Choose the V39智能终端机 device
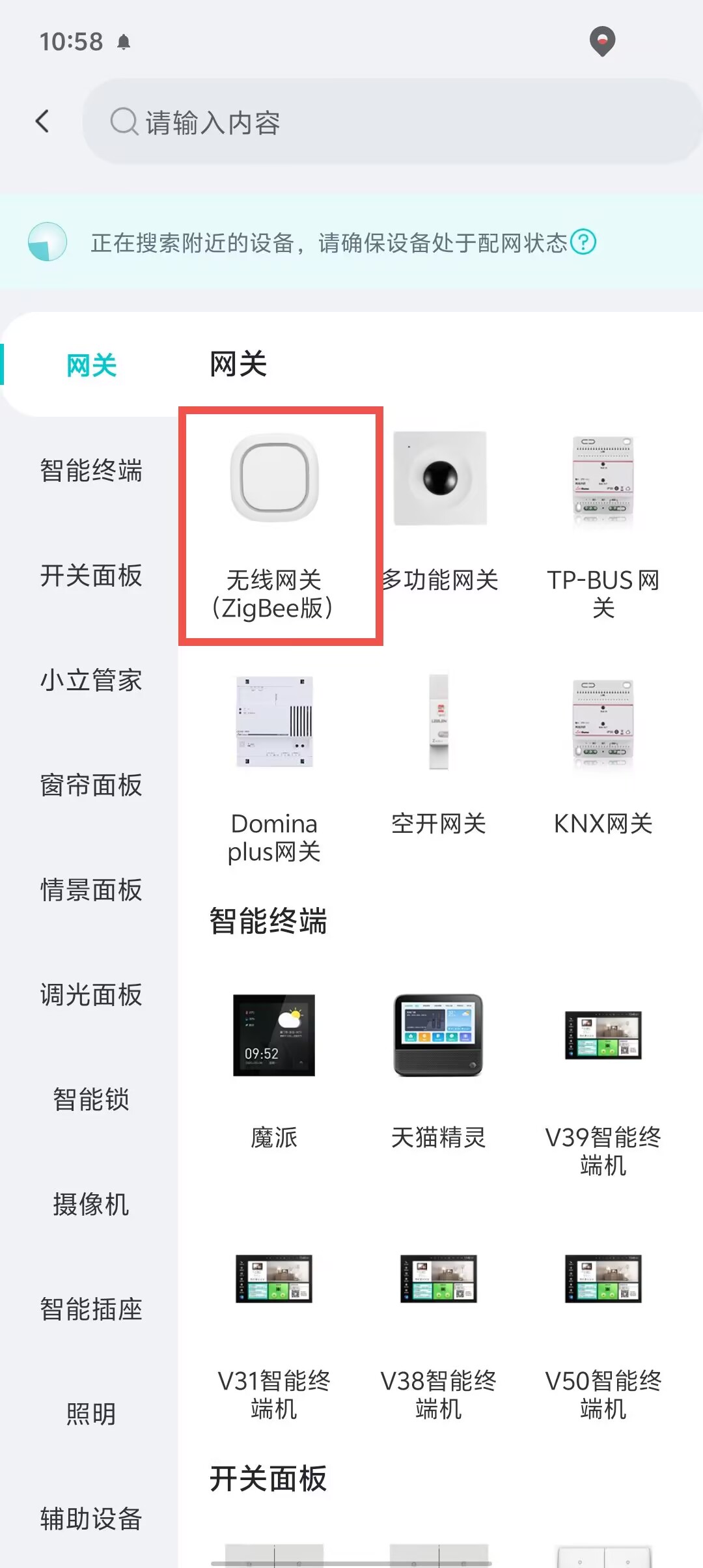Viewport: 703px width, 1568px height. point(603,1081)
